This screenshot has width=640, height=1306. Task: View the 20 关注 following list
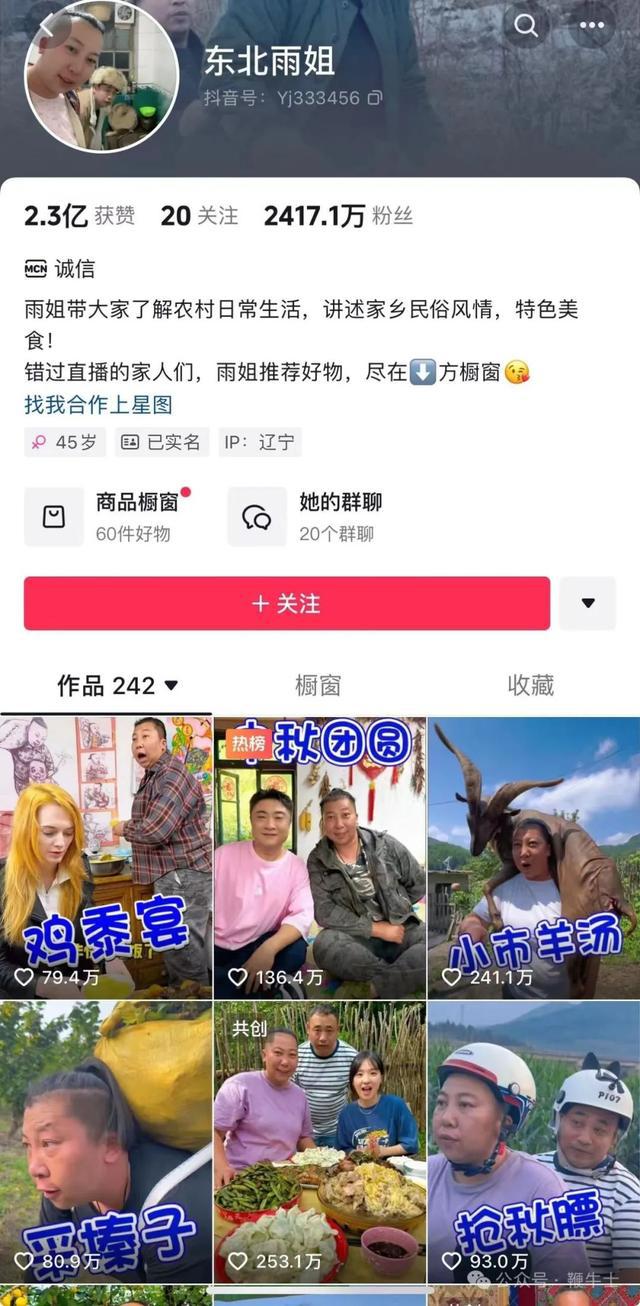point(199,215)
